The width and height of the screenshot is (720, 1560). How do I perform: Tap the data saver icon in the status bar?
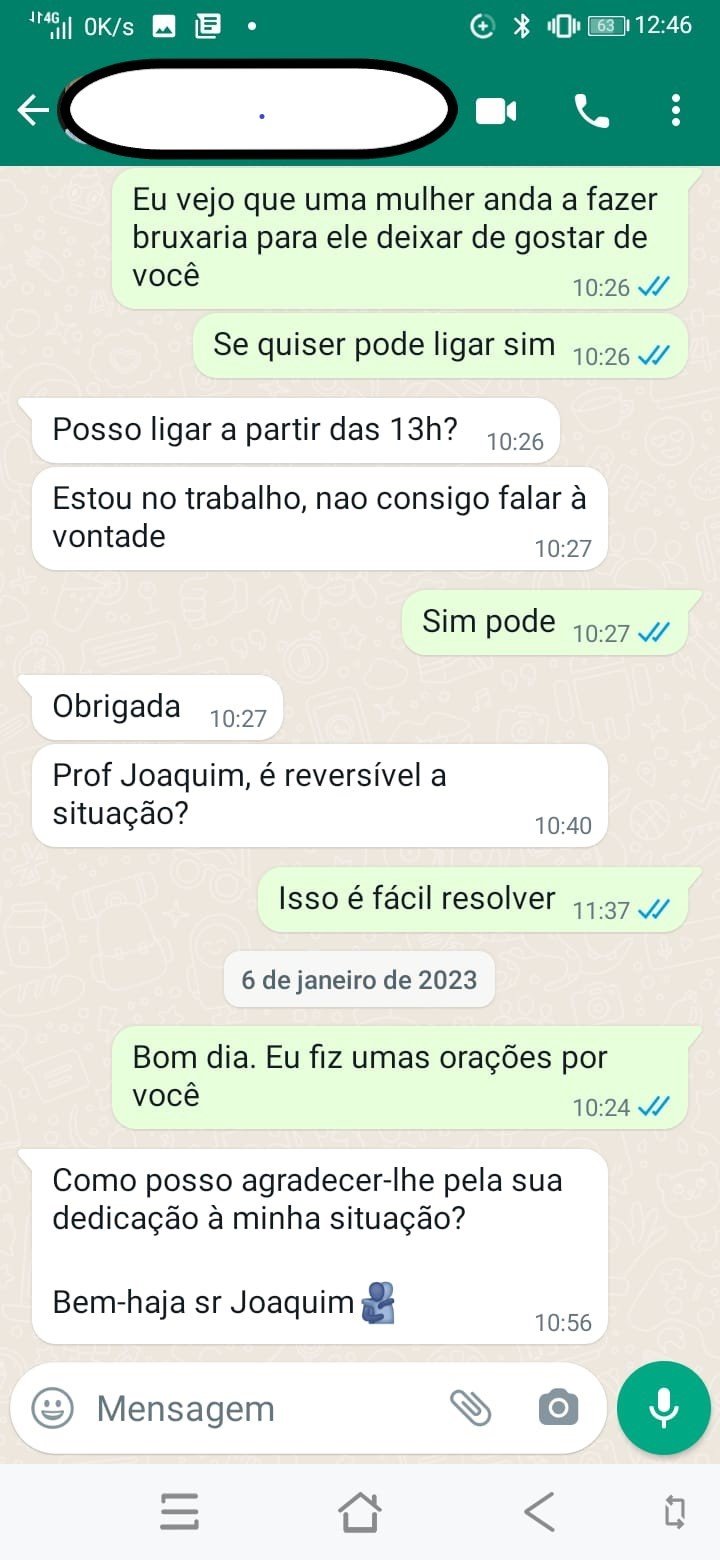(484, 26)
